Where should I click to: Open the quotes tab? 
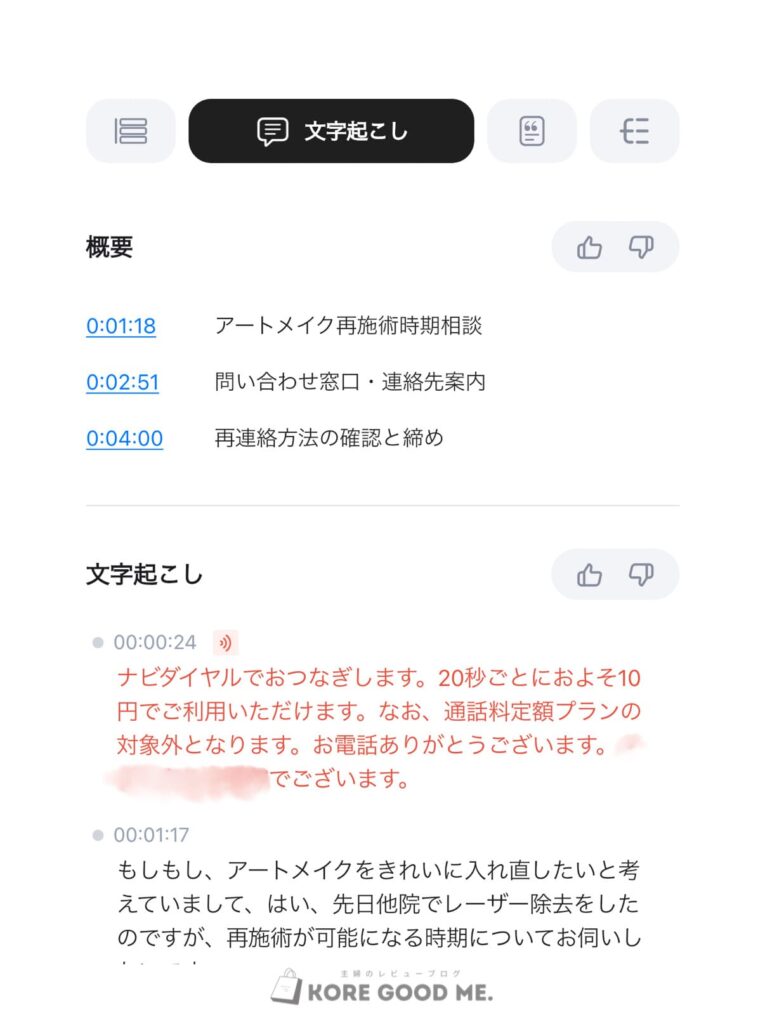tap(532, 131)
